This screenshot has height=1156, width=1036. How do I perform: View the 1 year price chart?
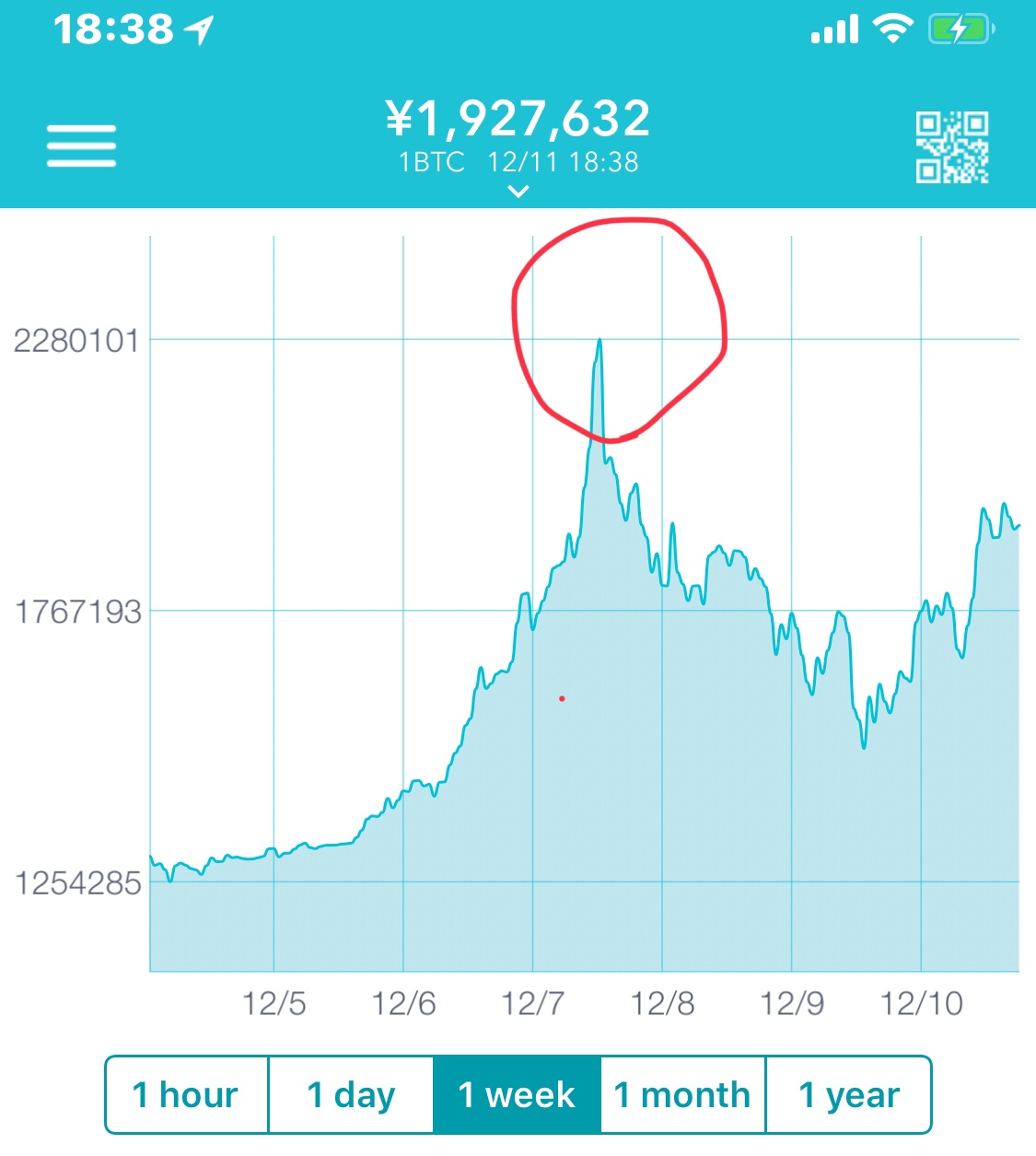point(848,1095)
